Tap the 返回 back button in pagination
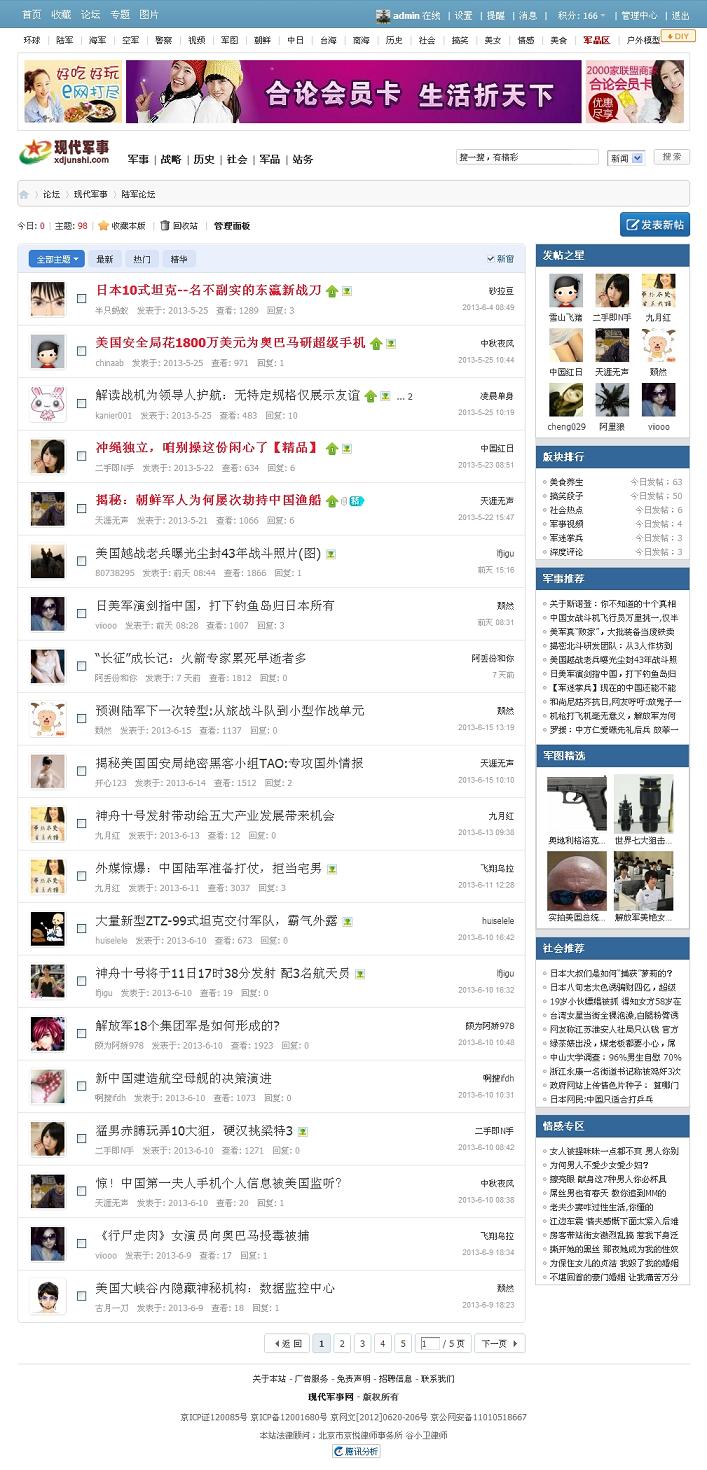This screenshot has width=707, height=1470. point(285,1343)
